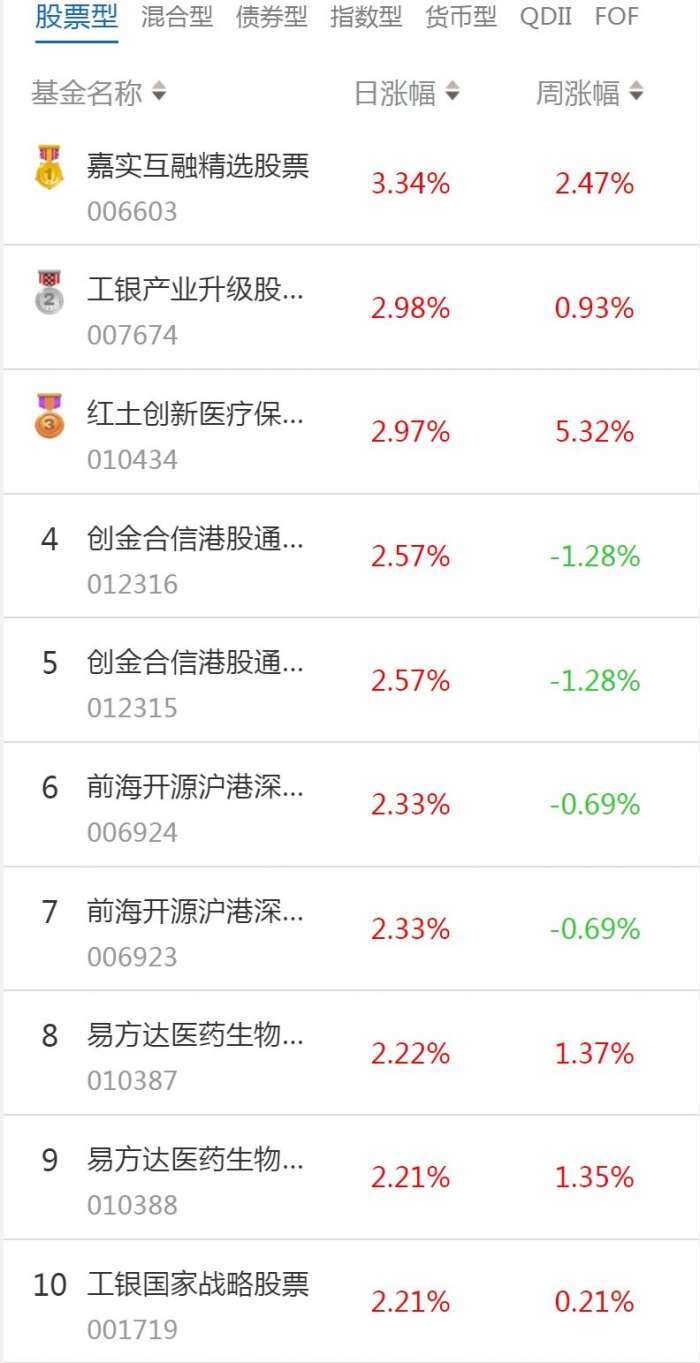Open the 货币型 tab
This screenshot has height=1363, width=700.
pyautogui.click(x=460, y=17)
